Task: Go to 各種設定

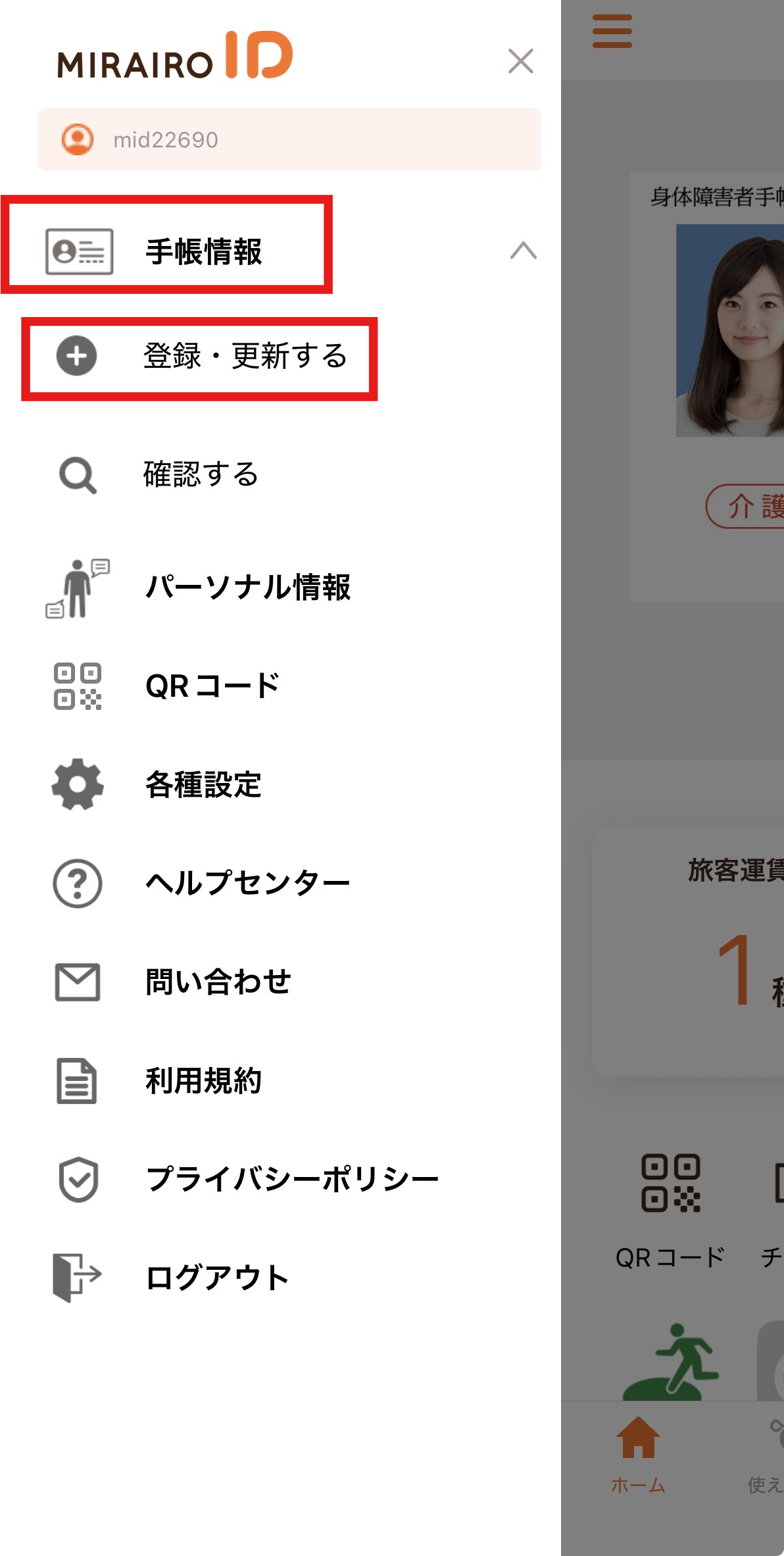Action: [203, 785]
